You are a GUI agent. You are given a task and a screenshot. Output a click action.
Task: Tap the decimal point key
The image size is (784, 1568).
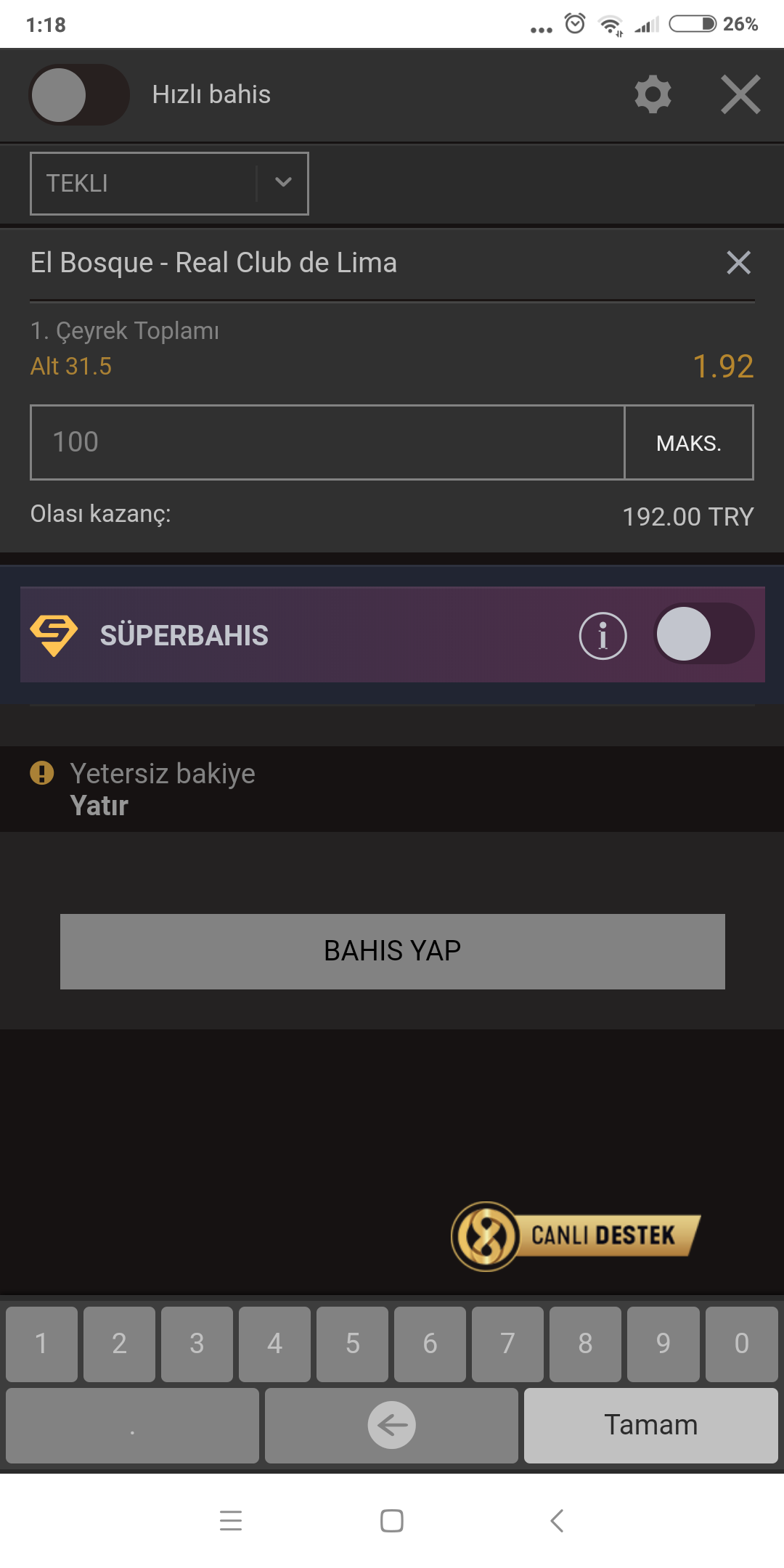(x=132, y=1426)
